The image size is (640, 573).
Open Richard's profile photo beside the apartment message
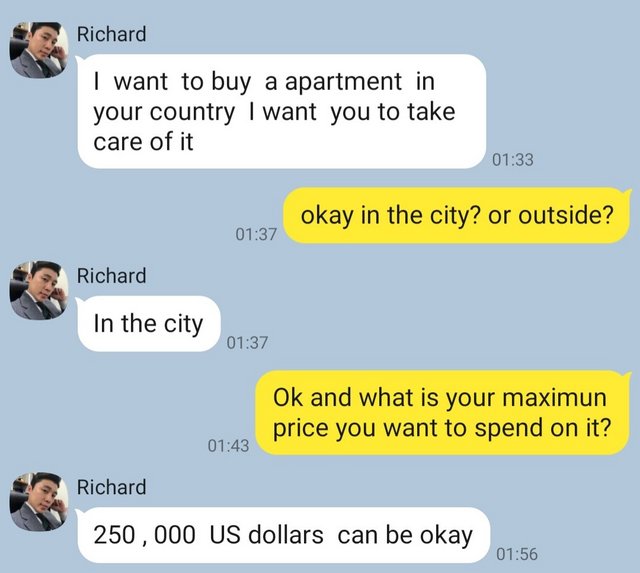(x=38, y=50)
